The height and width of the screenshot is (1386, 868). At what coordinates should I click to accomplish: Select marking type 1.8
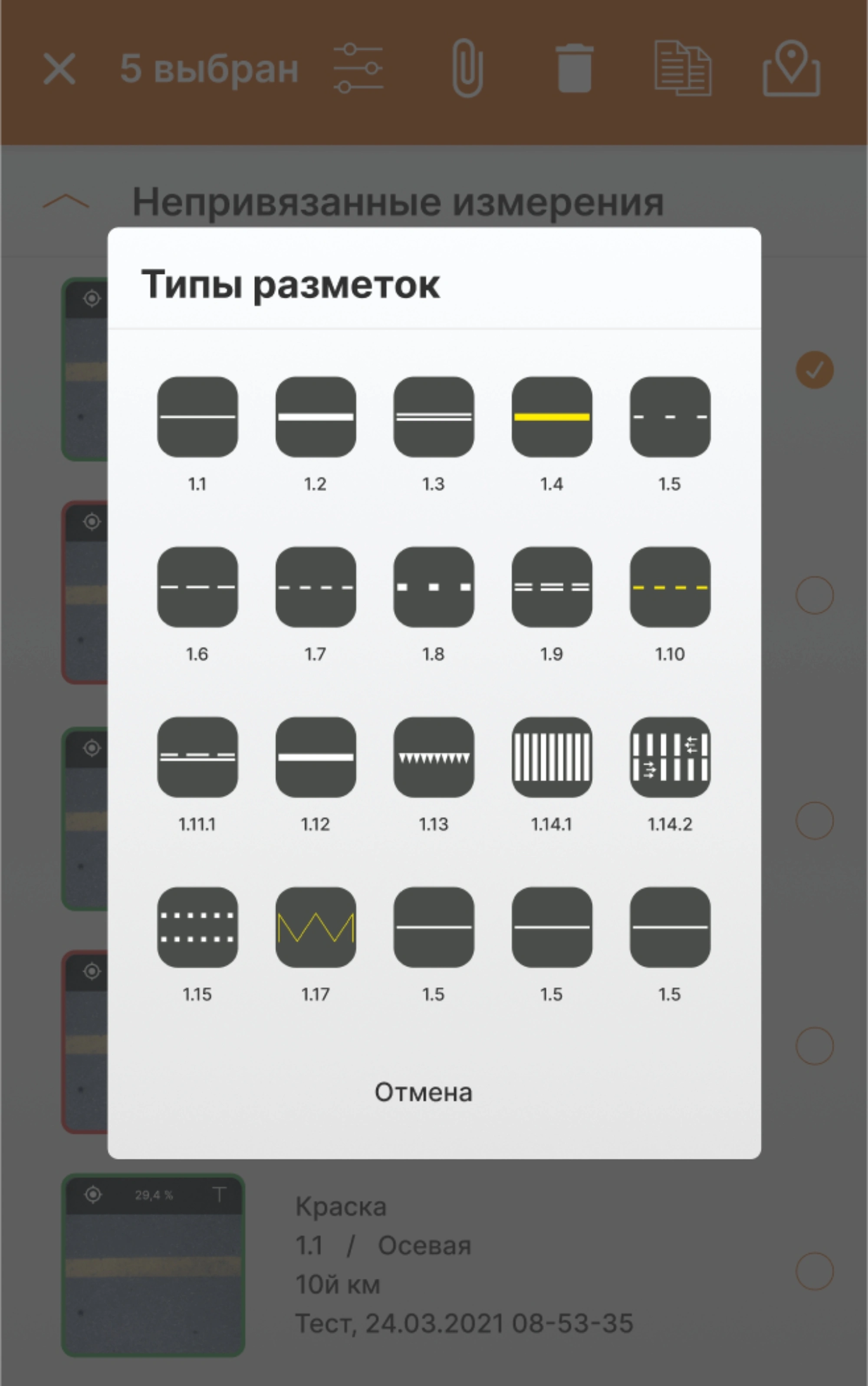pos(434,587)
